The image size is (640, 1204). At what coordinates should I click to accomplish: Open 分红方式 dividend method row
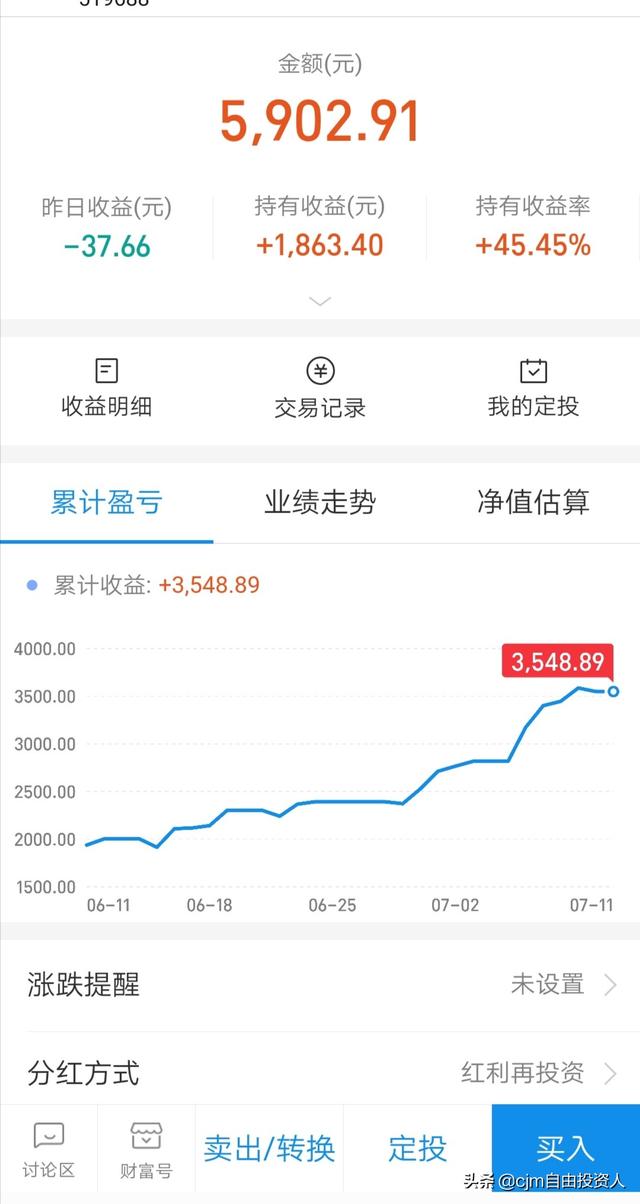coord(320,1073)
